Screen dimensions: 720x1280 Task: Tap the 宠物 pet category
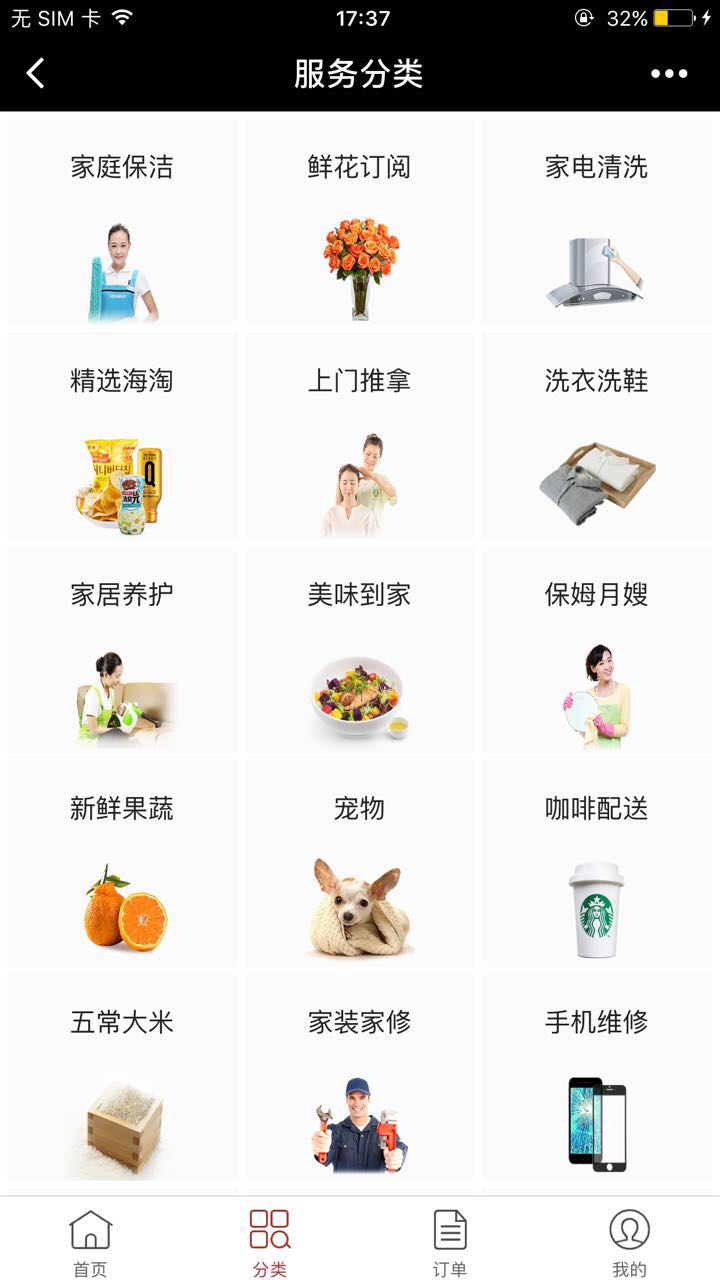tap(360, 864)
